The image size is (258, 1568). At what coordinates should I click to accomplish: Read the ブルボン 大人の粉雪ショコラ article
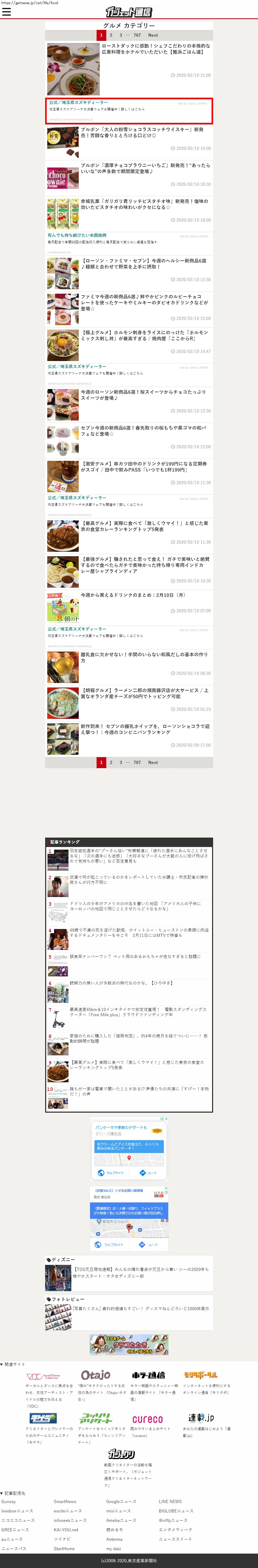pyautogui.click(x=141, y=132)
